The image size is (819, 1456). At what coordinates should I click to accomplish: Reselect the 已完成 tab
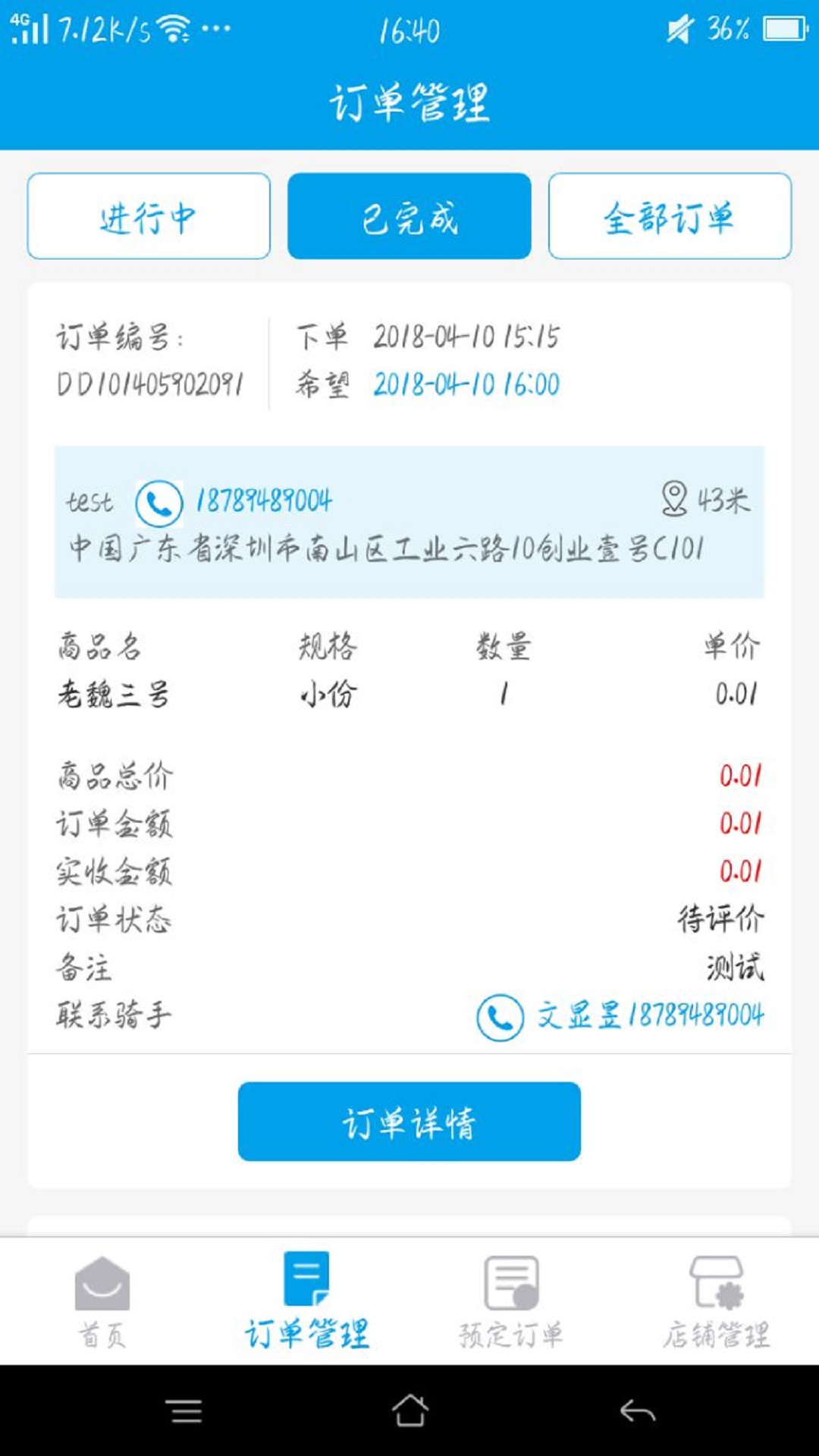409,216
